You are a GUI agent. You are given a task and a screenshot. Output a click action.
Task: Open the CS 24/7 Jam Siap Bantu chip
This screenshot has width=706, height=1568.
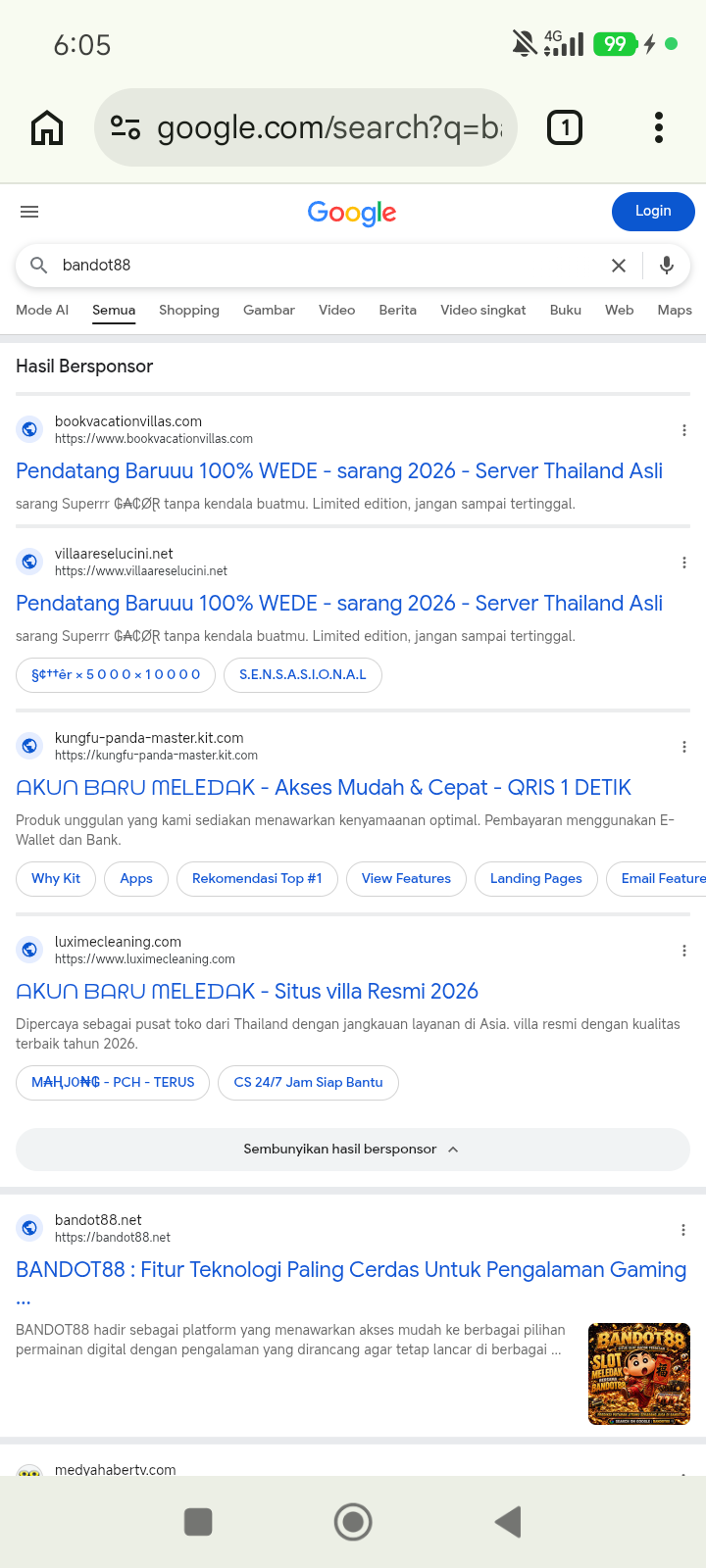[x=308, y=1083]
